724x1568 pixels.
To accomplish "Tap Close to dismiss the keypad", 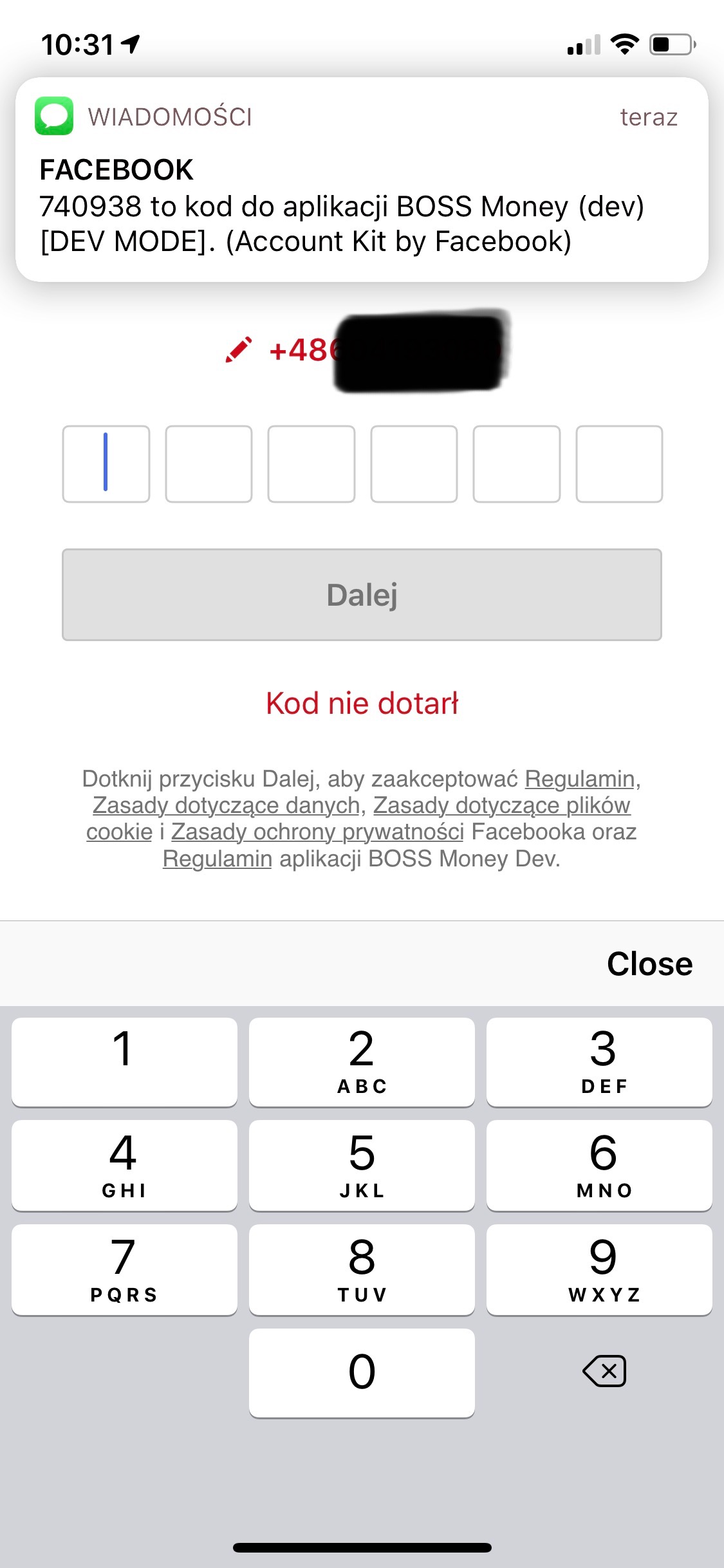I will 649,964.
